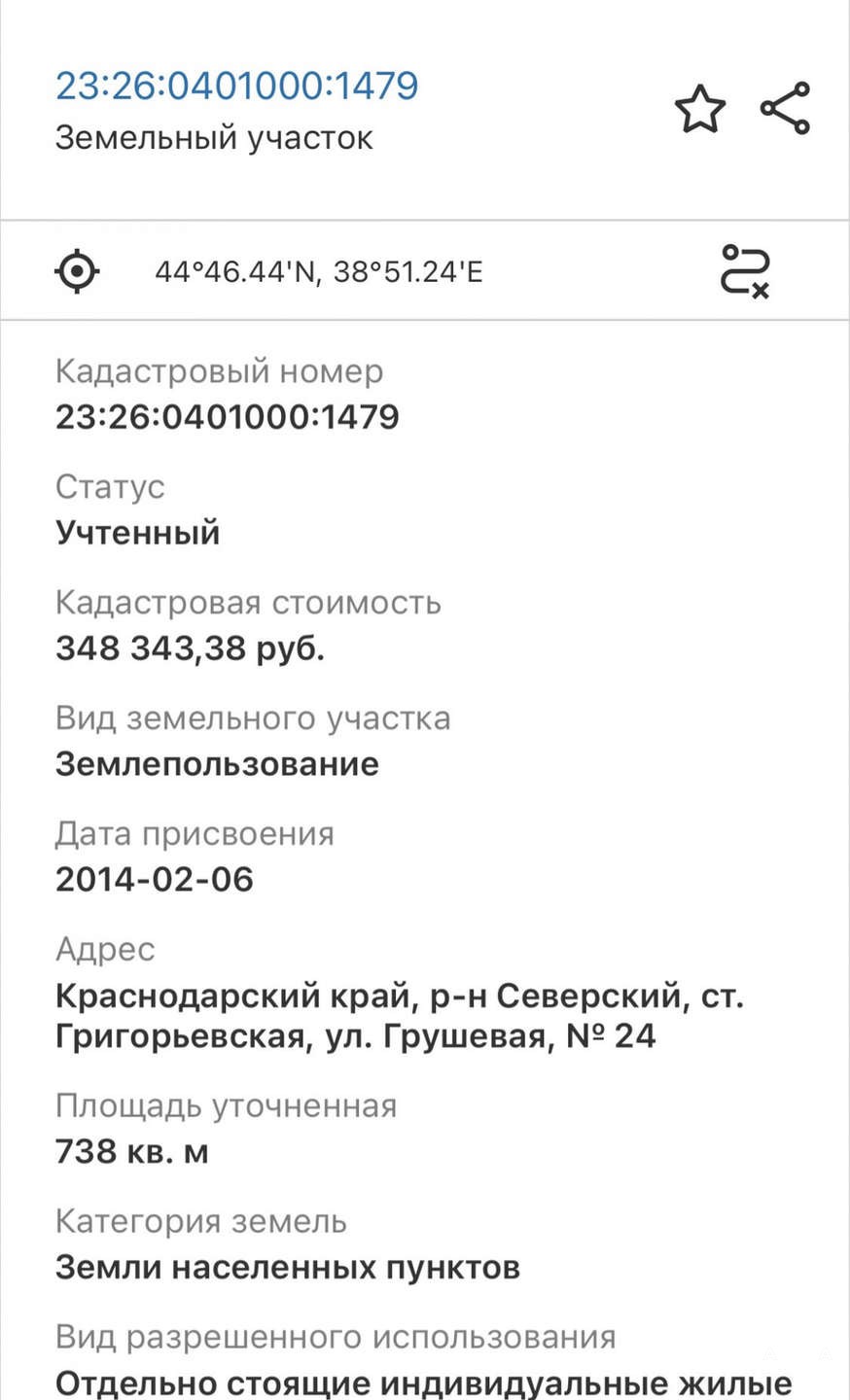Add this land plot to favorites
Image resolution: width=850 pixels, height=1400 pixels.
pyautogui.click(x=700, y=109)
